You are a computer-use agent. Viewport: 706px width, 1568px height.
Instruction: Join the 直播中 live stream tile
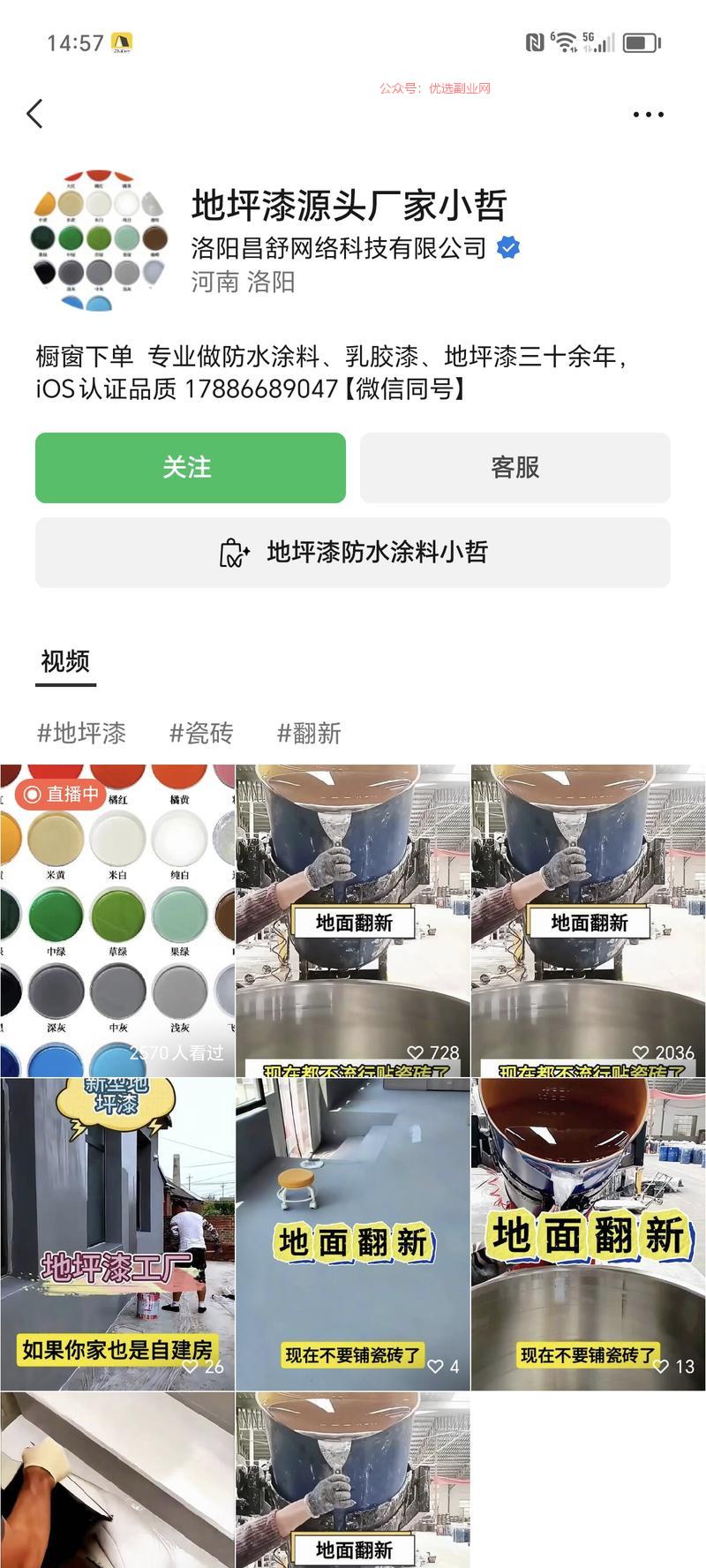(117, 921)
